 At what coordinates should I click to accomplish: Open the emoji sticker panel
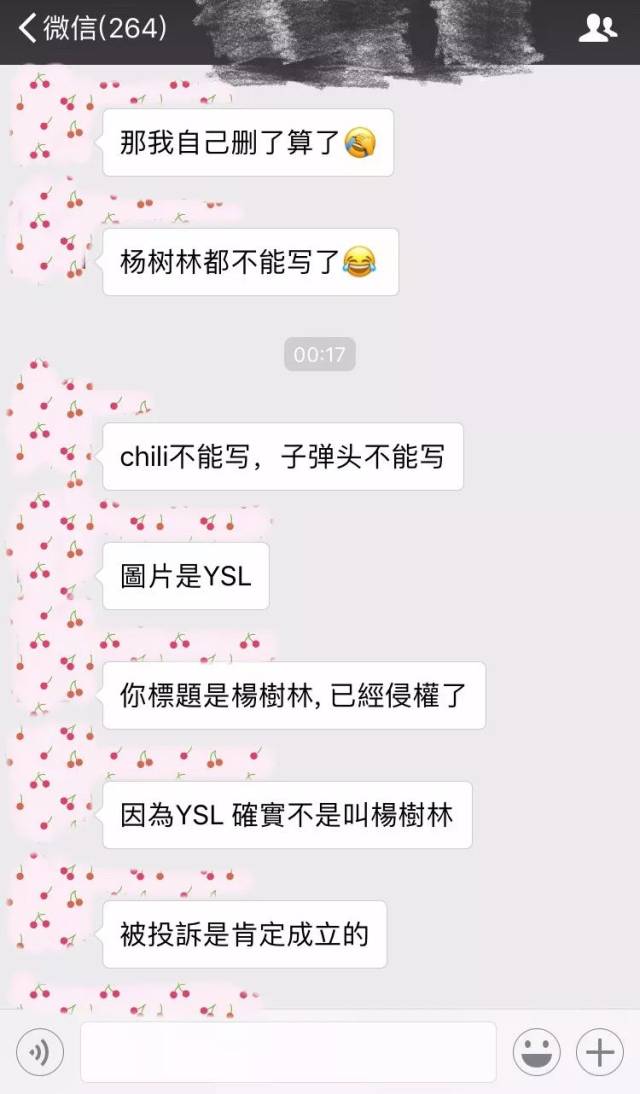[x=536, y=1051]
